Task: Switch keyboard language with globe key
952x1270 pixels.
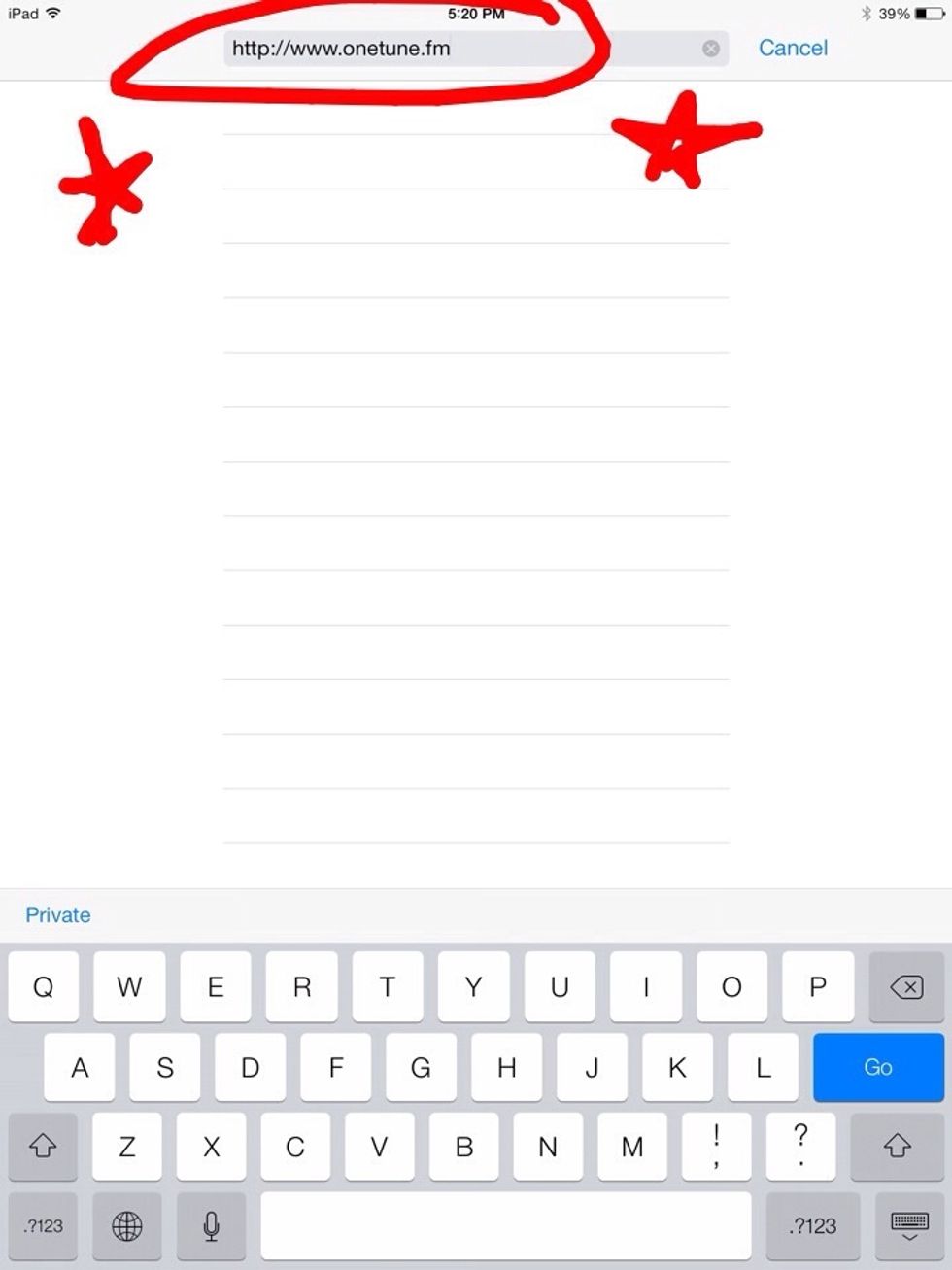Action: tap(127, 1226)
